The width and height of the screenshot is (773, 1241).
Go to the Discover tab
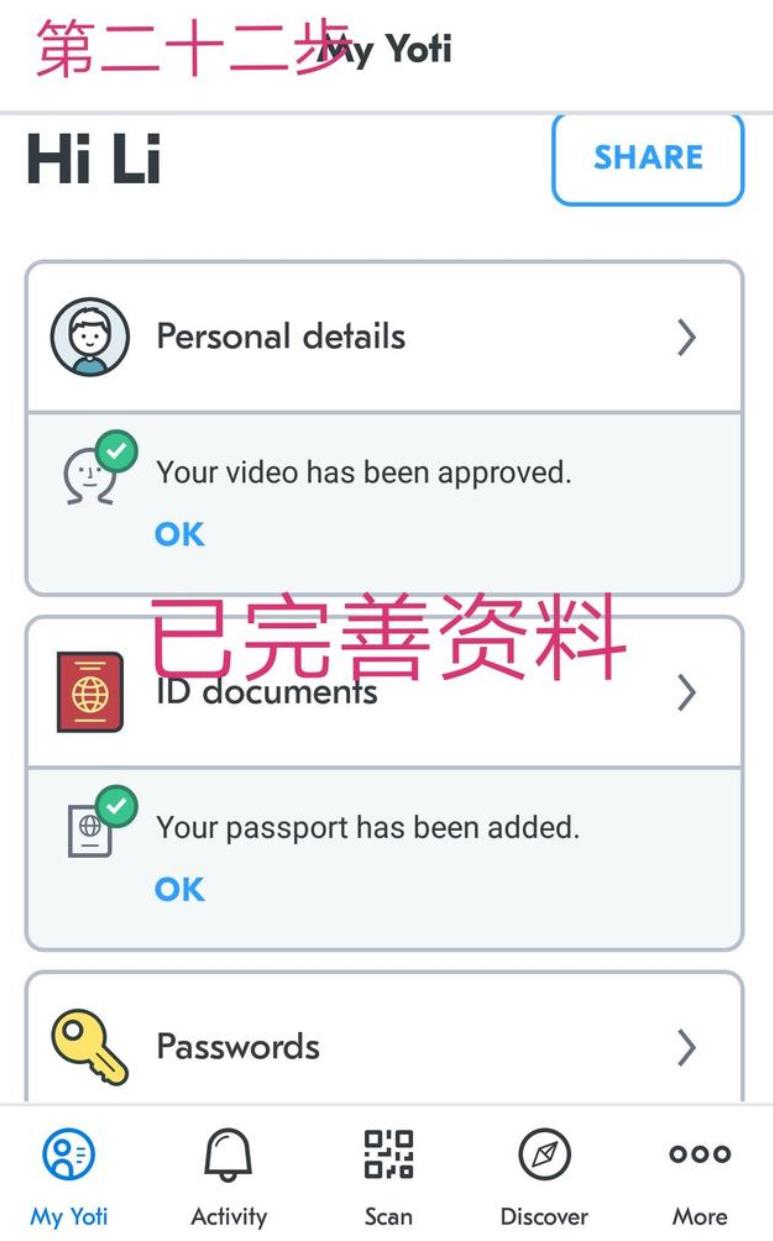point(544,1176)
